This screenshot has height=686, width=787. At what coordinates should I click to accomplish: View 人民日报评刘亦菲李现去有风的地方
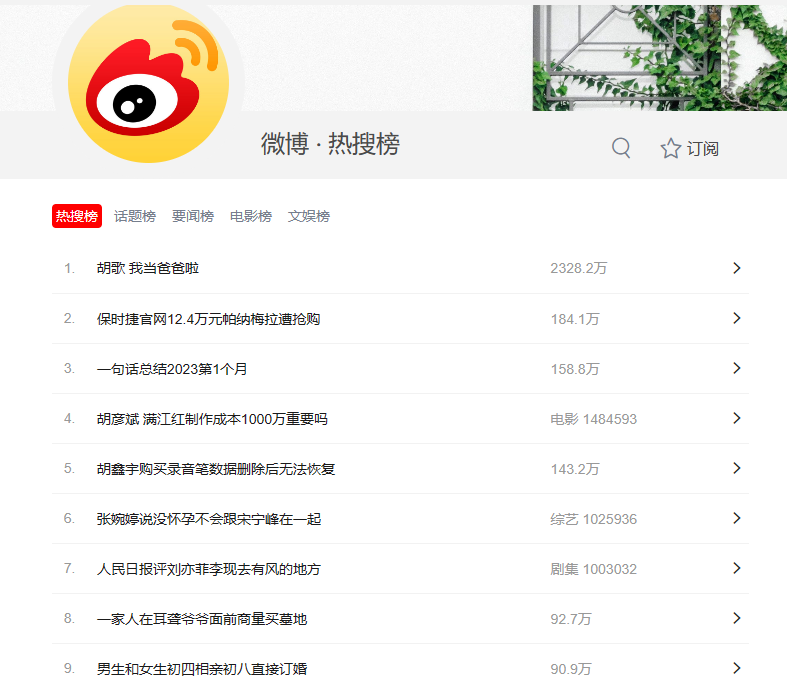click(x=209, y=568)
